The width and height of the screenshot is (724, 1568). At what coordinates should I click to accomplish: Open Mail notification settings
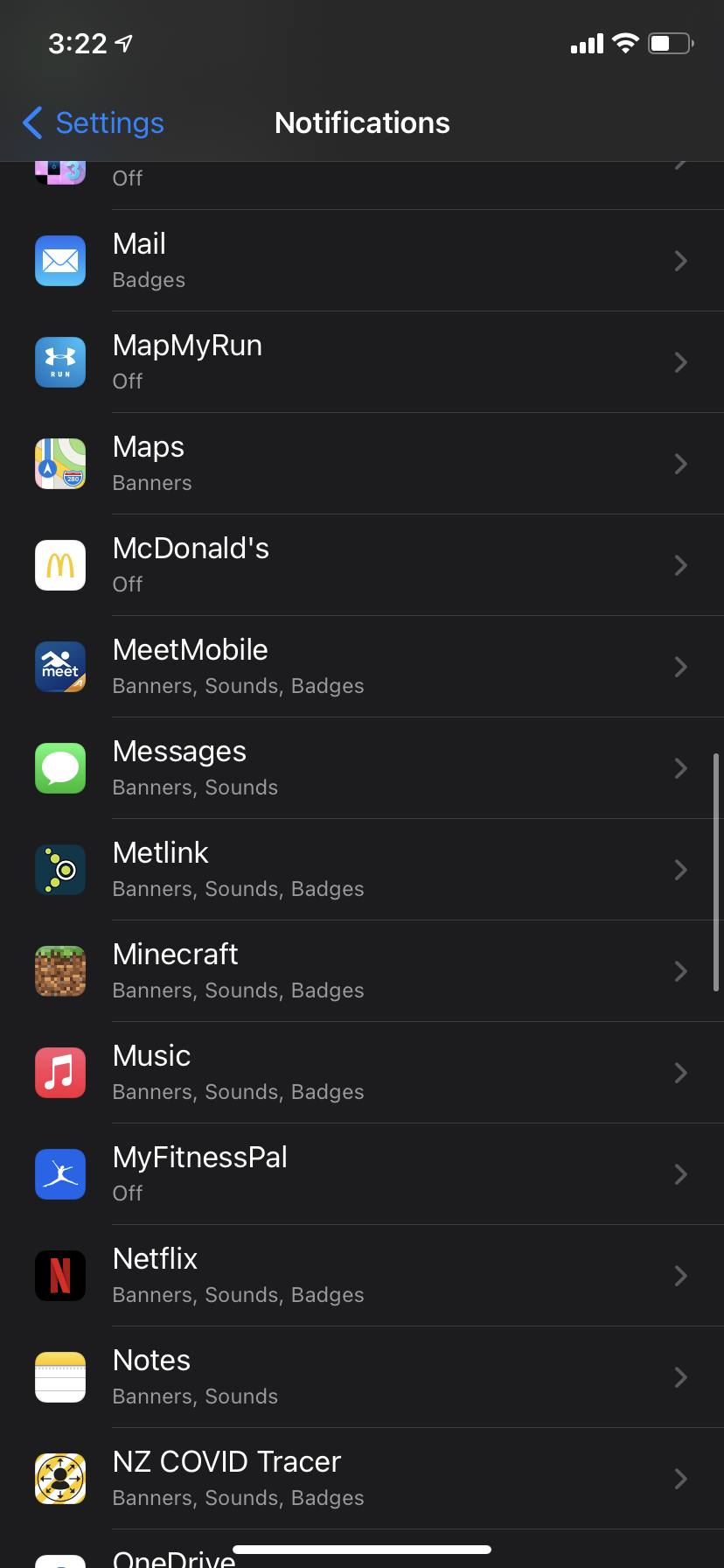pyautogui.click(x=362, y=261)
